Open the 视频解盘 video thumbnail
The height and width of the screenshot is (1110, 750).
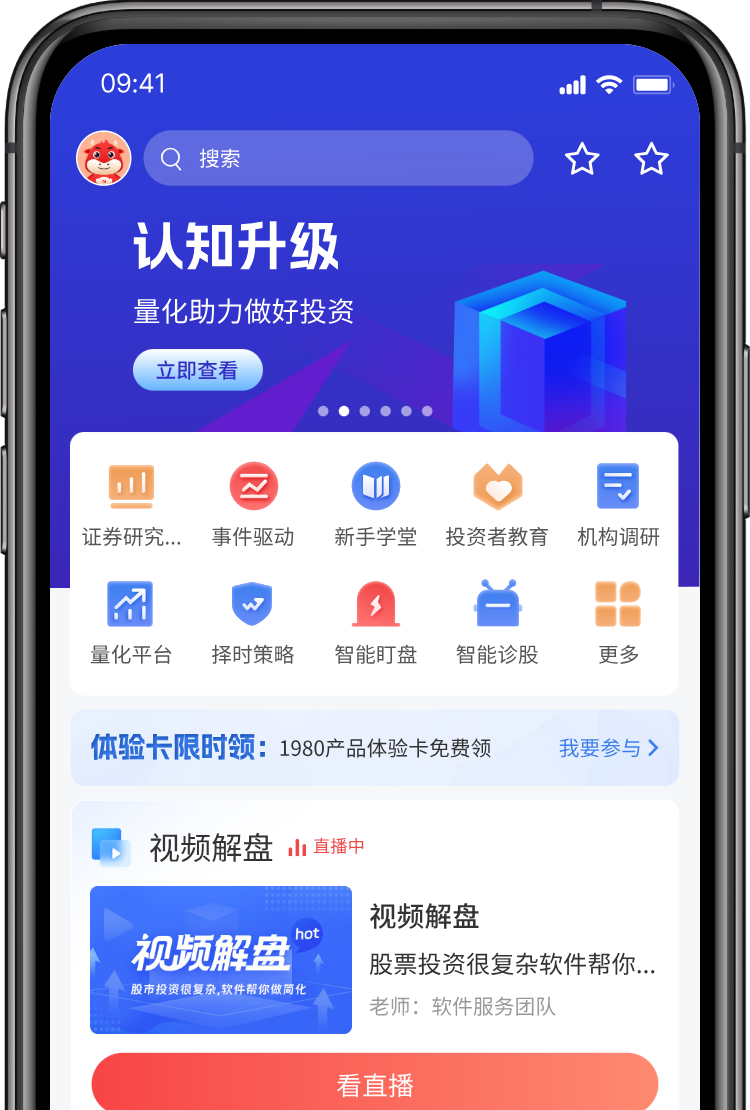click(x=221, y=959)
